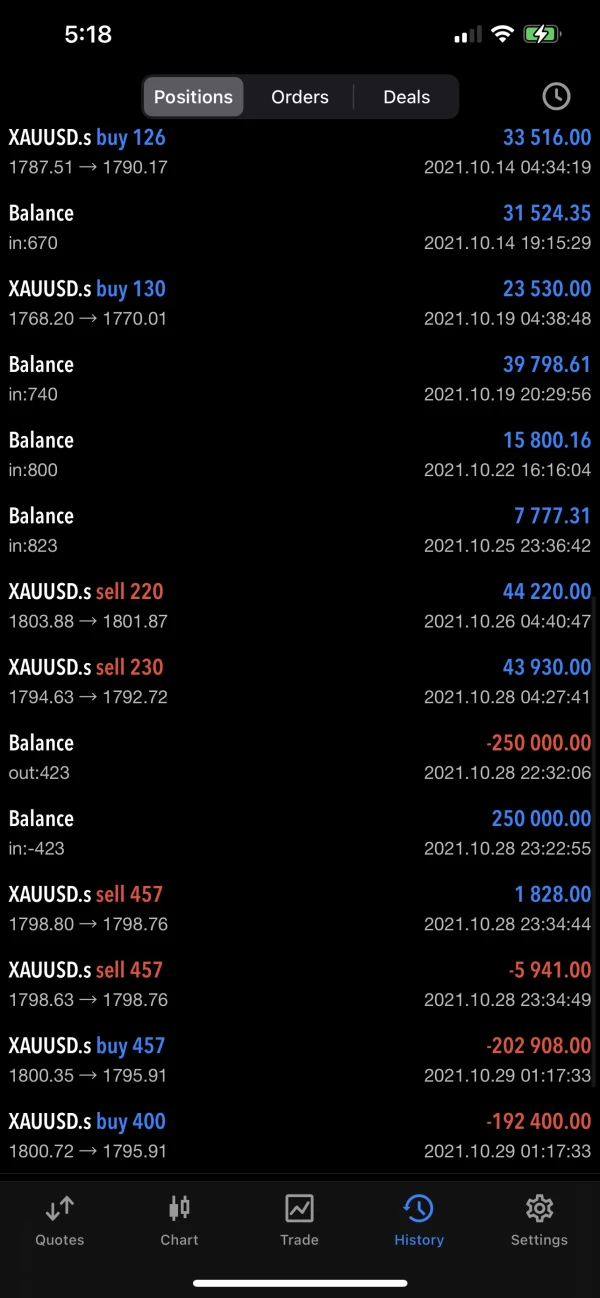
Task: Tap the XAUUSD.s sell 457 row with 1 828.00
Action: point(300,908)
